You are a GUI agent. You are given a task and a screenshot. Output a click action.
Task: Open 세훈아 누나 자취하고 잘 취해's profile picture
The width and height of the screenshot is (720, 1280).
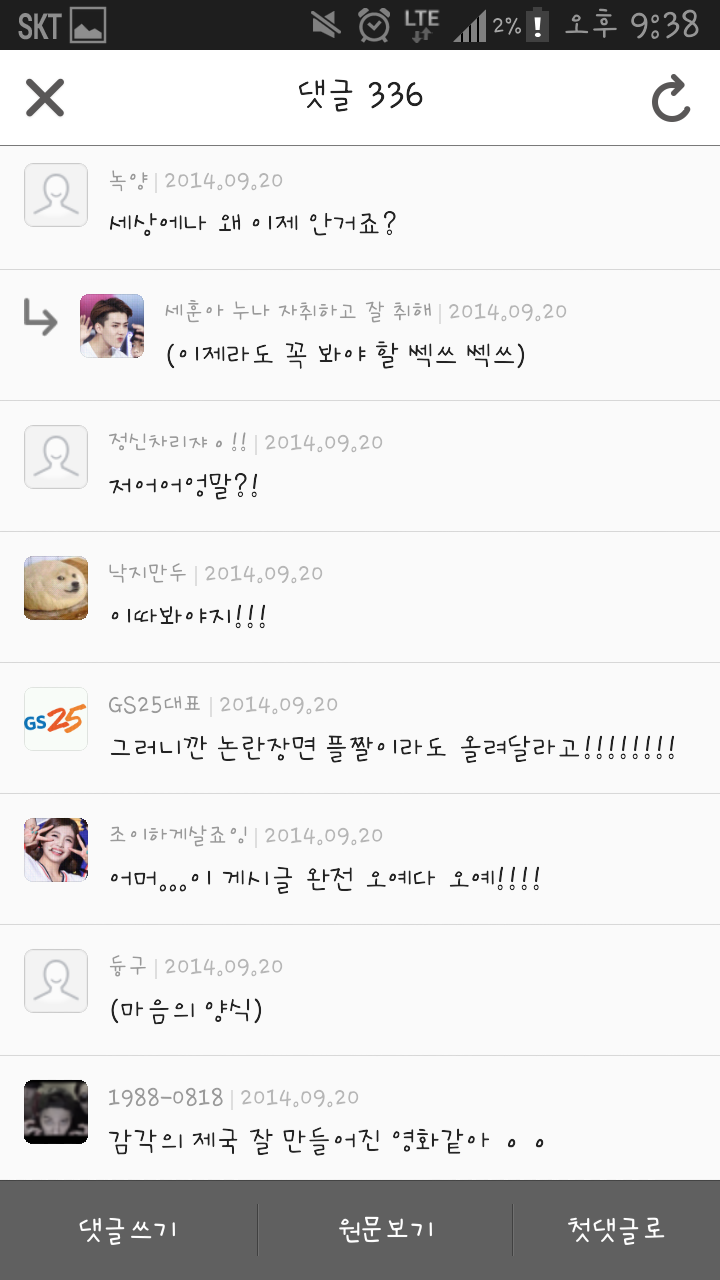(x=112, y=326)
